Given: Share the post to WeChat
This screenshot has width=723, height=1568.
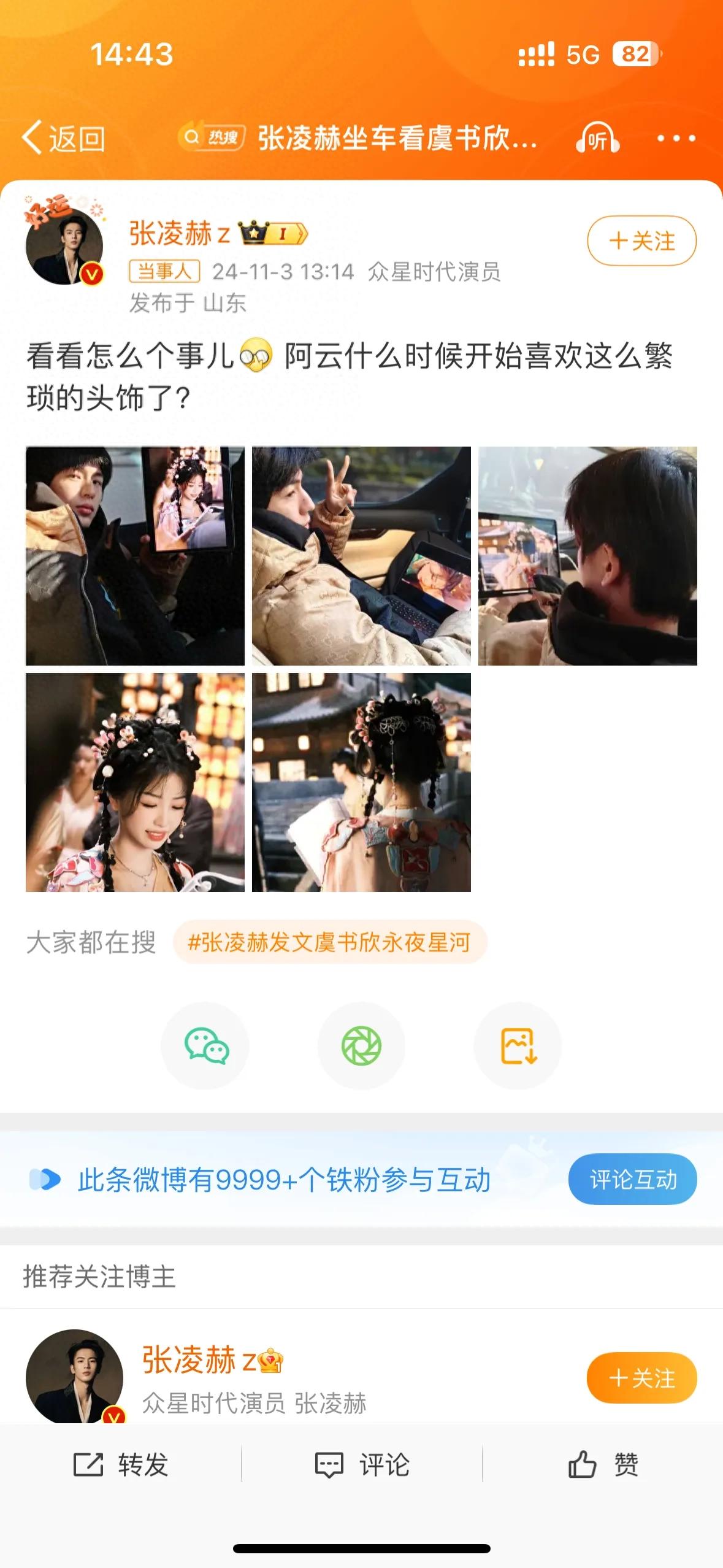Looking at the screenshot, I should tap(205, 1046).
